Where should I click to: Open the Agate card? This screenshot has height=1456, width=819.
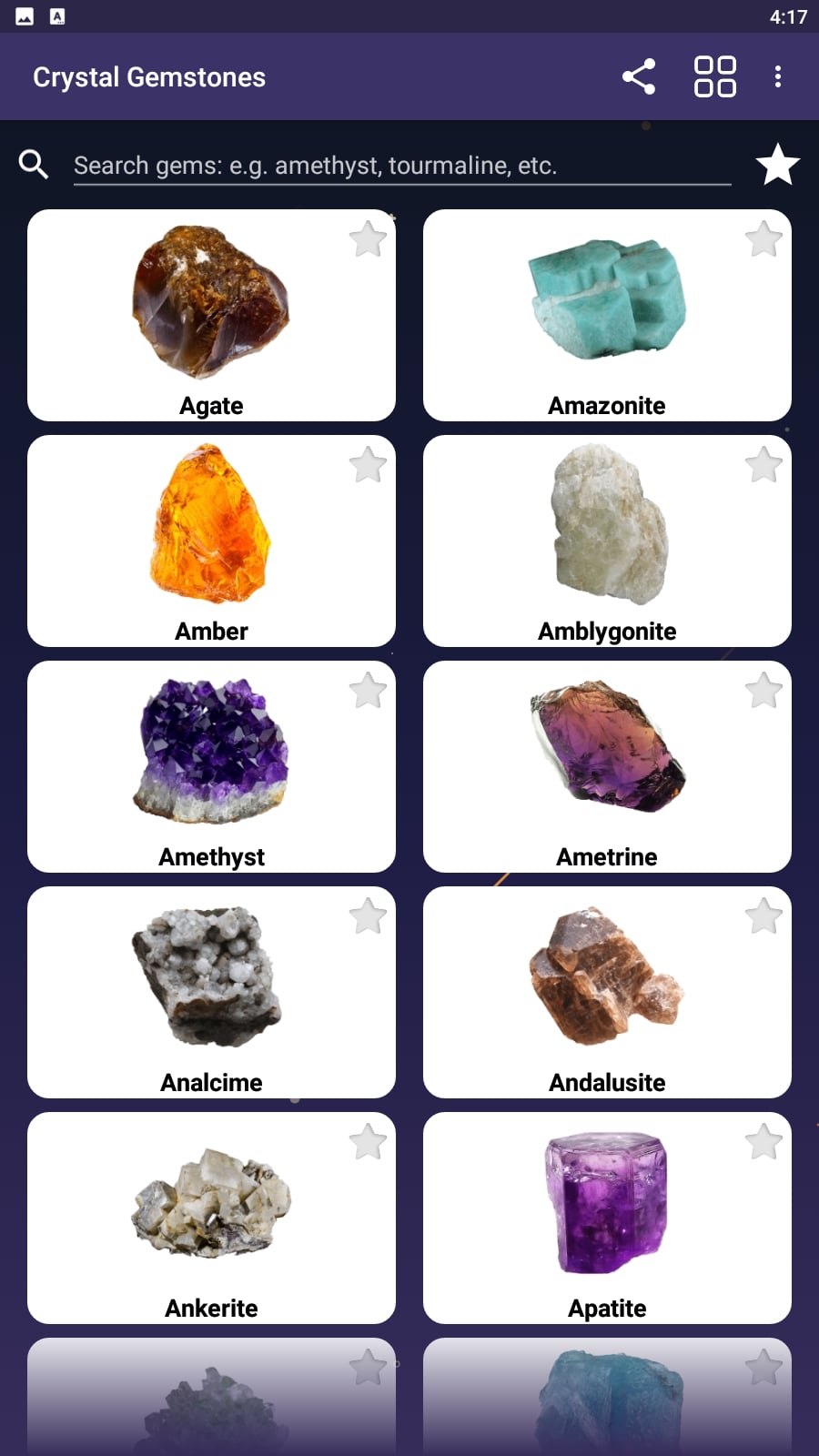(211, 315)
